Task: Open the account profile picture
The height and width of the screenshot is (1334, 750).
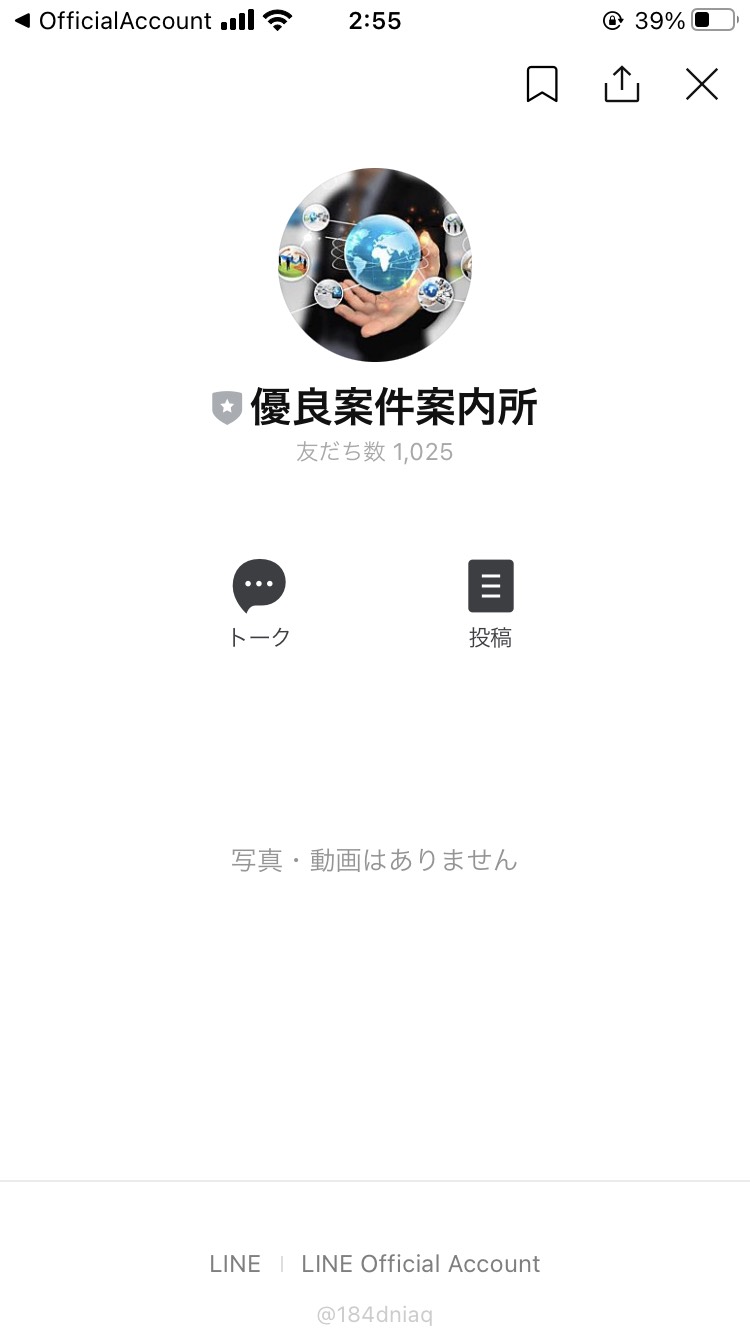Action: pos(375,265)
